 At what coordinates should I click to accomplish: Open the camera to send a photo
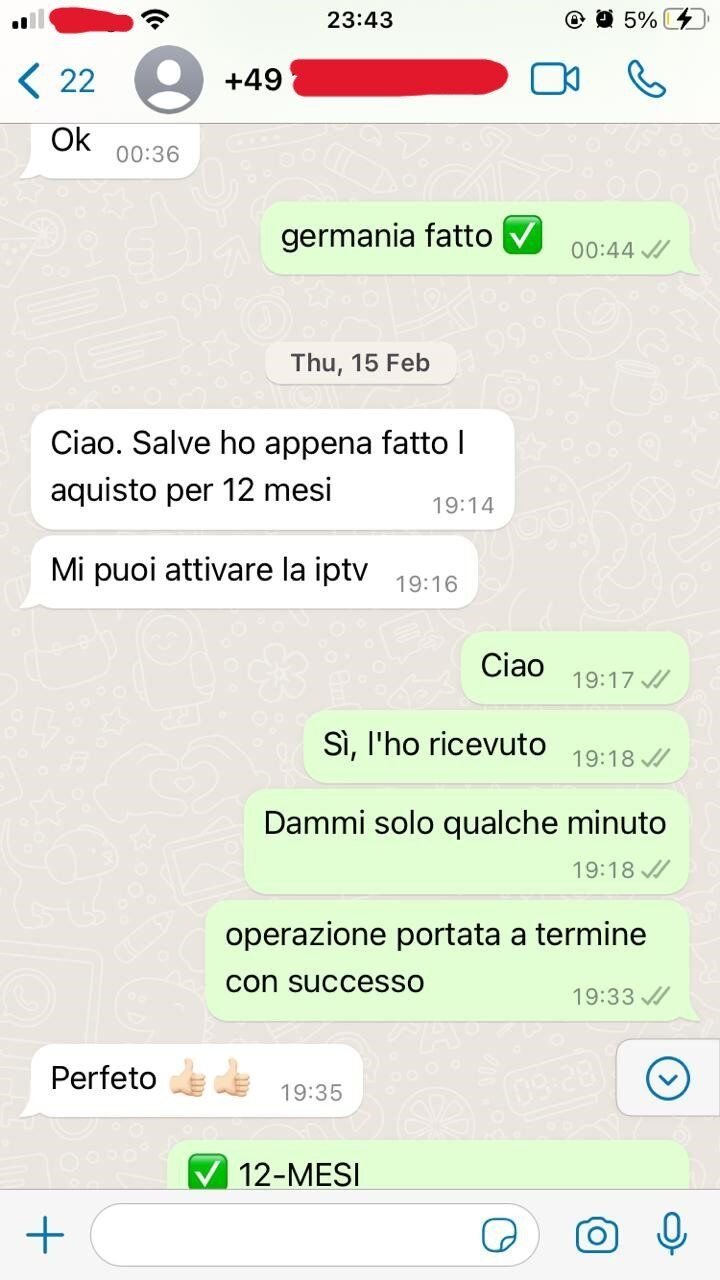coord(596,1236)
